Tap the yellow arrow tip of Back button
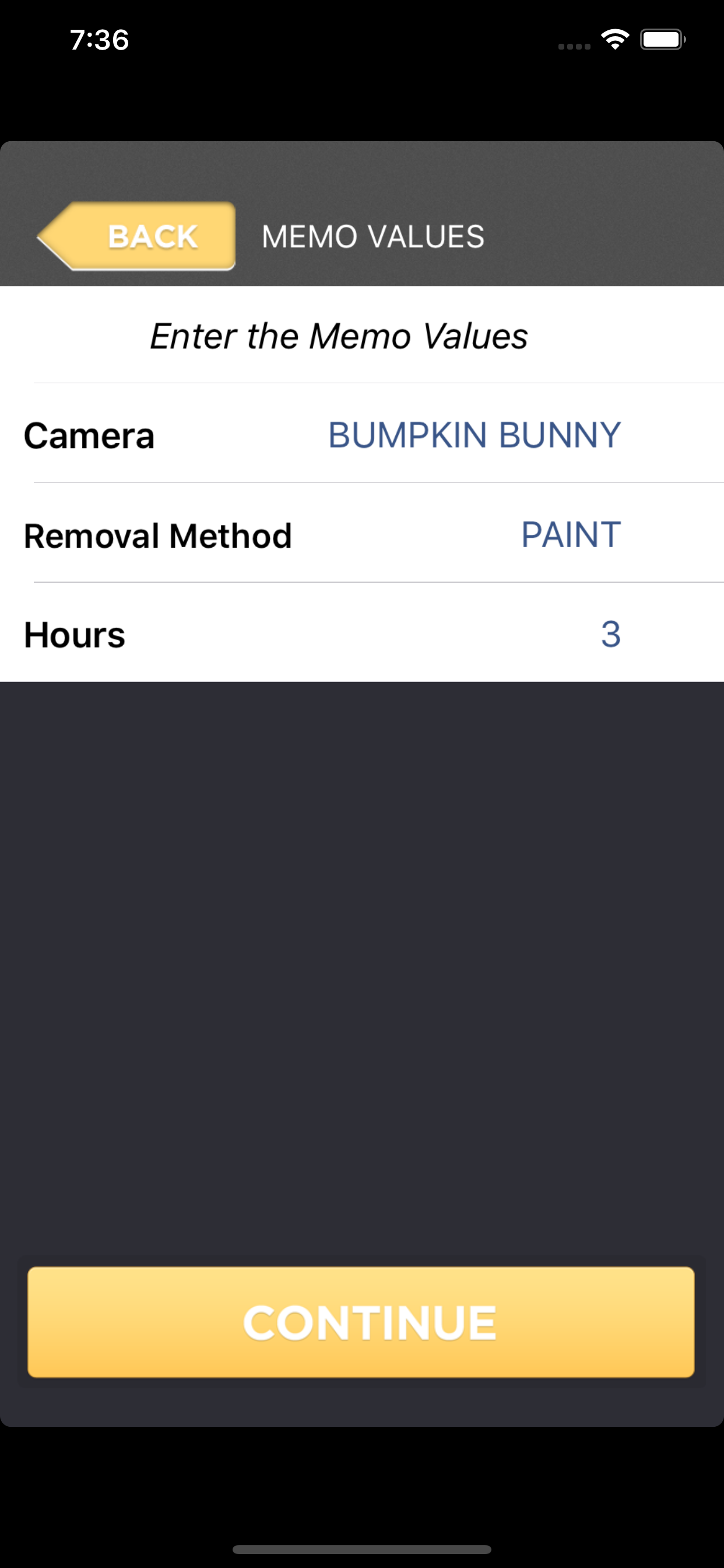Screen dimensions: 724x1568 (48, 236)
